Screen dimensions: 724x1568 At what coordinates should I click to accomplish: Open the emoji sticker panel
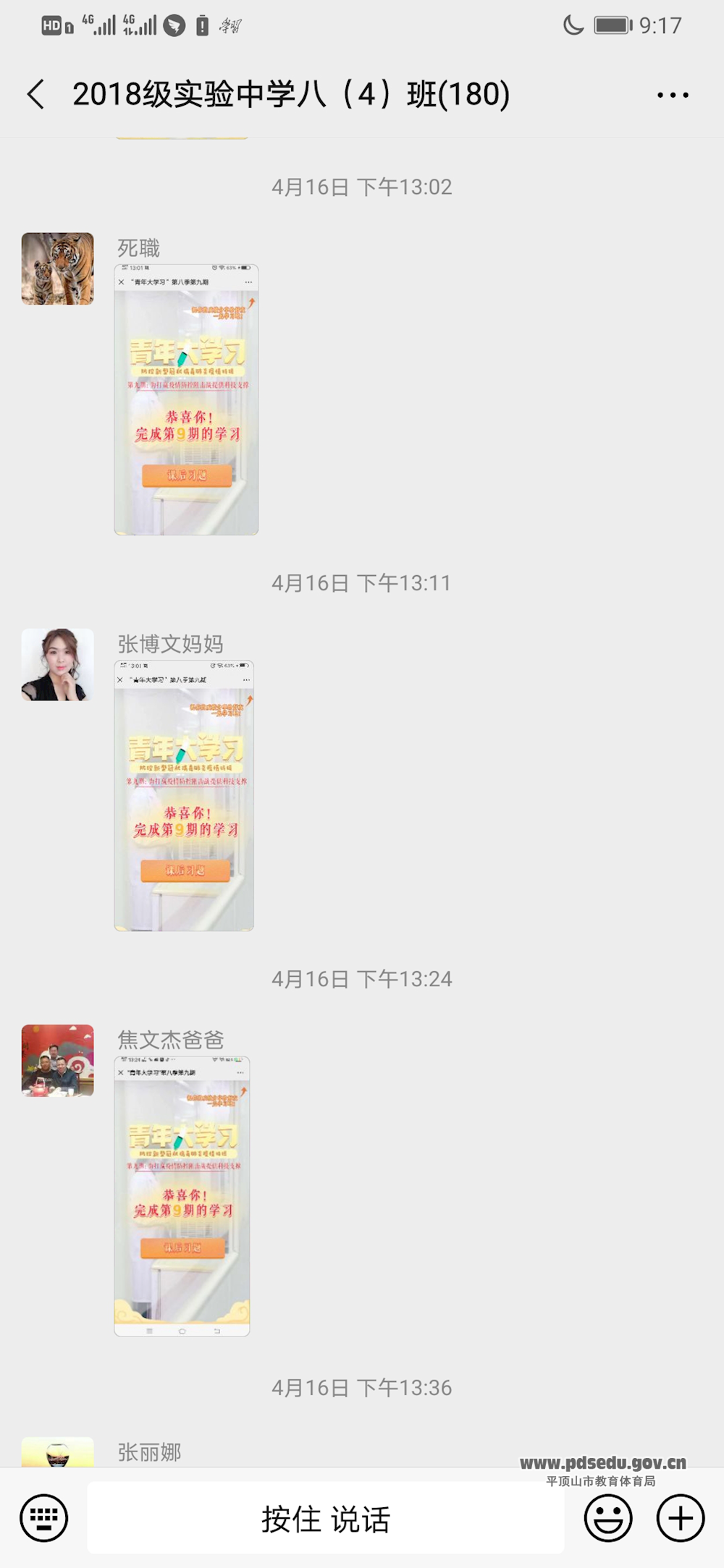coord(608,1518)
